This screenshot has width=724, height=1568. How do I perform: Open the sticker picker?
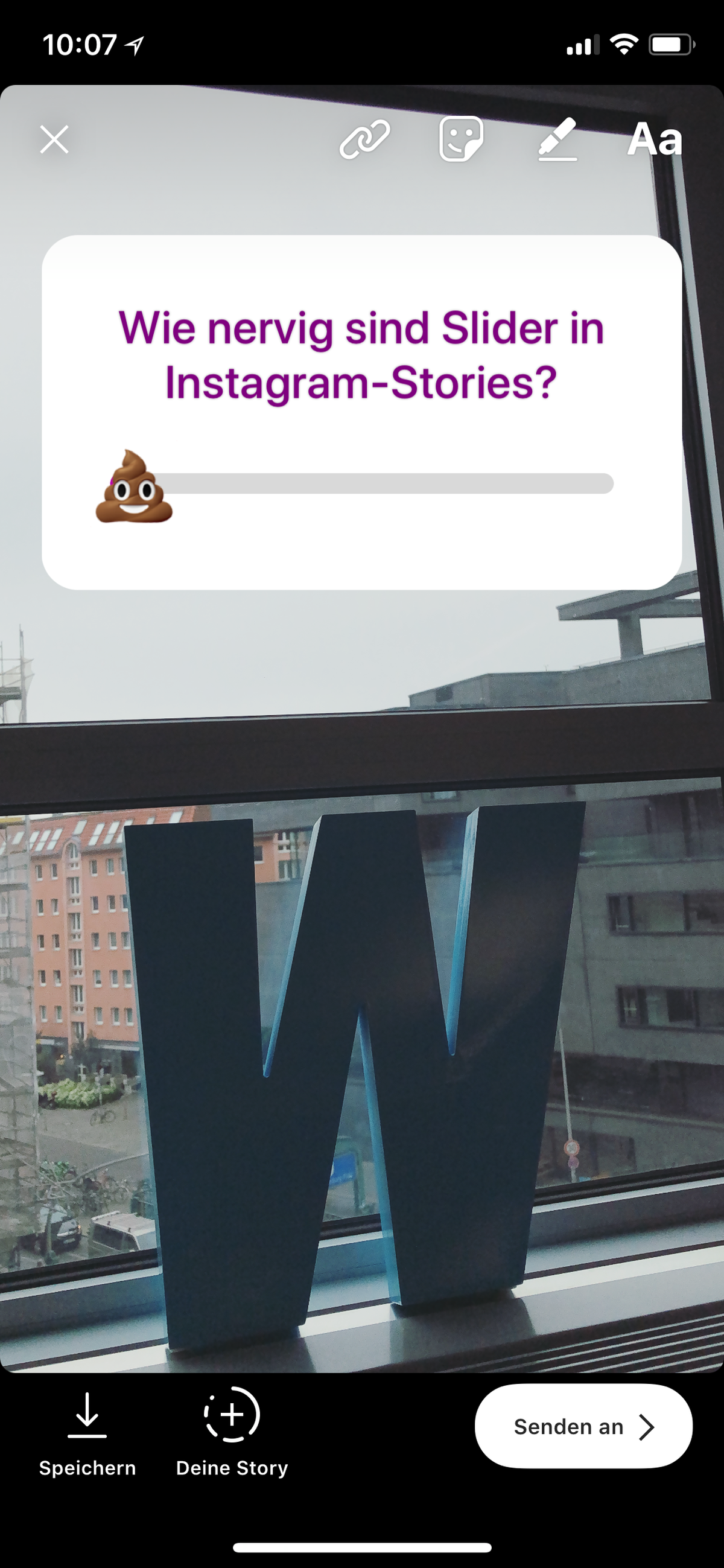click(461, 139)
